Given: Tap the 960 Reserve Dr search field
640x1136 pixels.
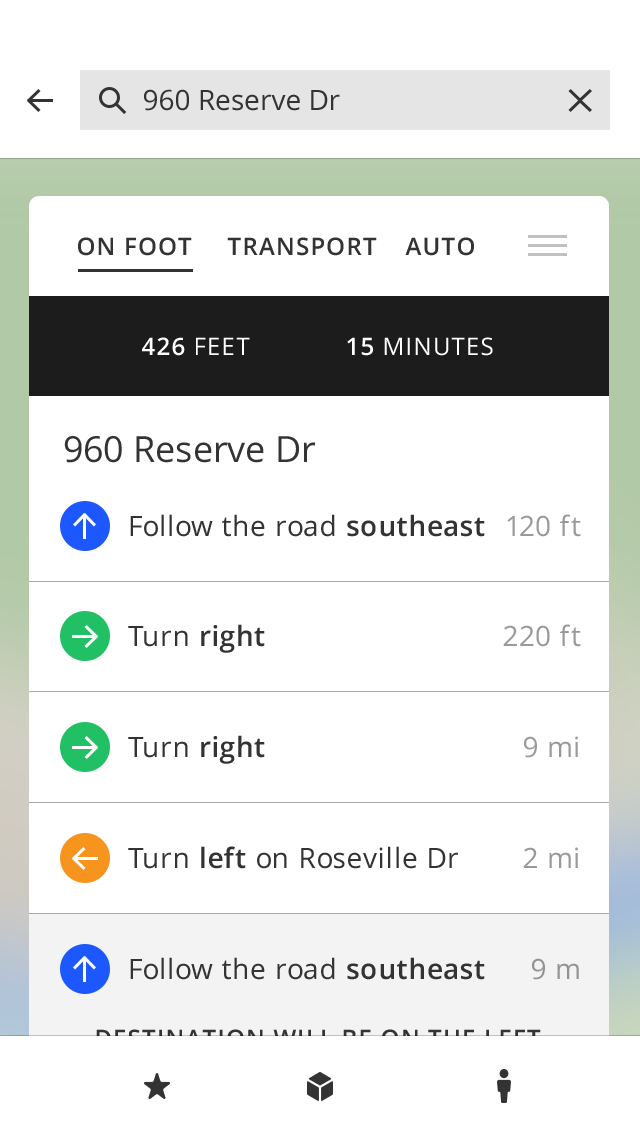Looking at the screenshot, I should (344, 100).
